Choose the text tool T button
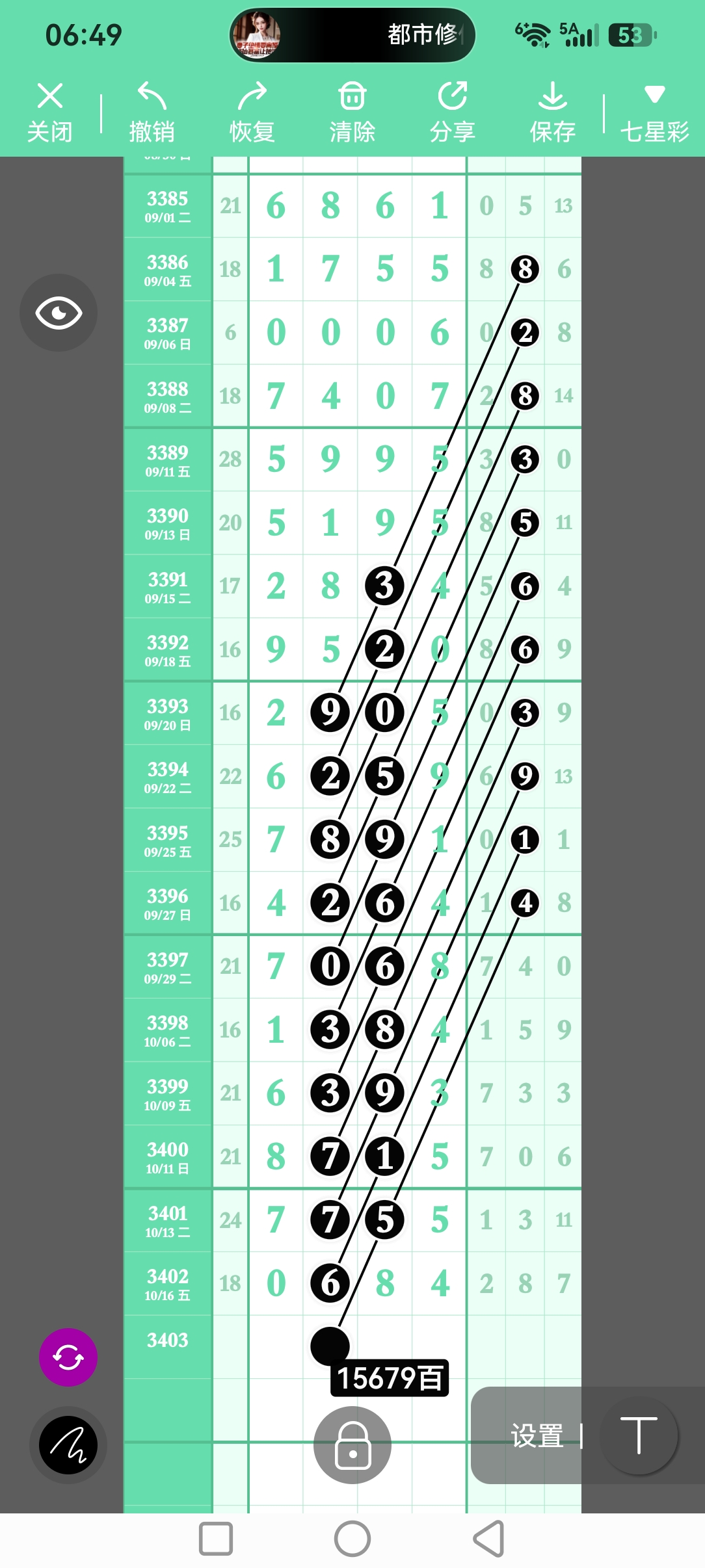The width and height of the screenshot is (705, 1568). pyautogui.click(x=639, y=1435)
